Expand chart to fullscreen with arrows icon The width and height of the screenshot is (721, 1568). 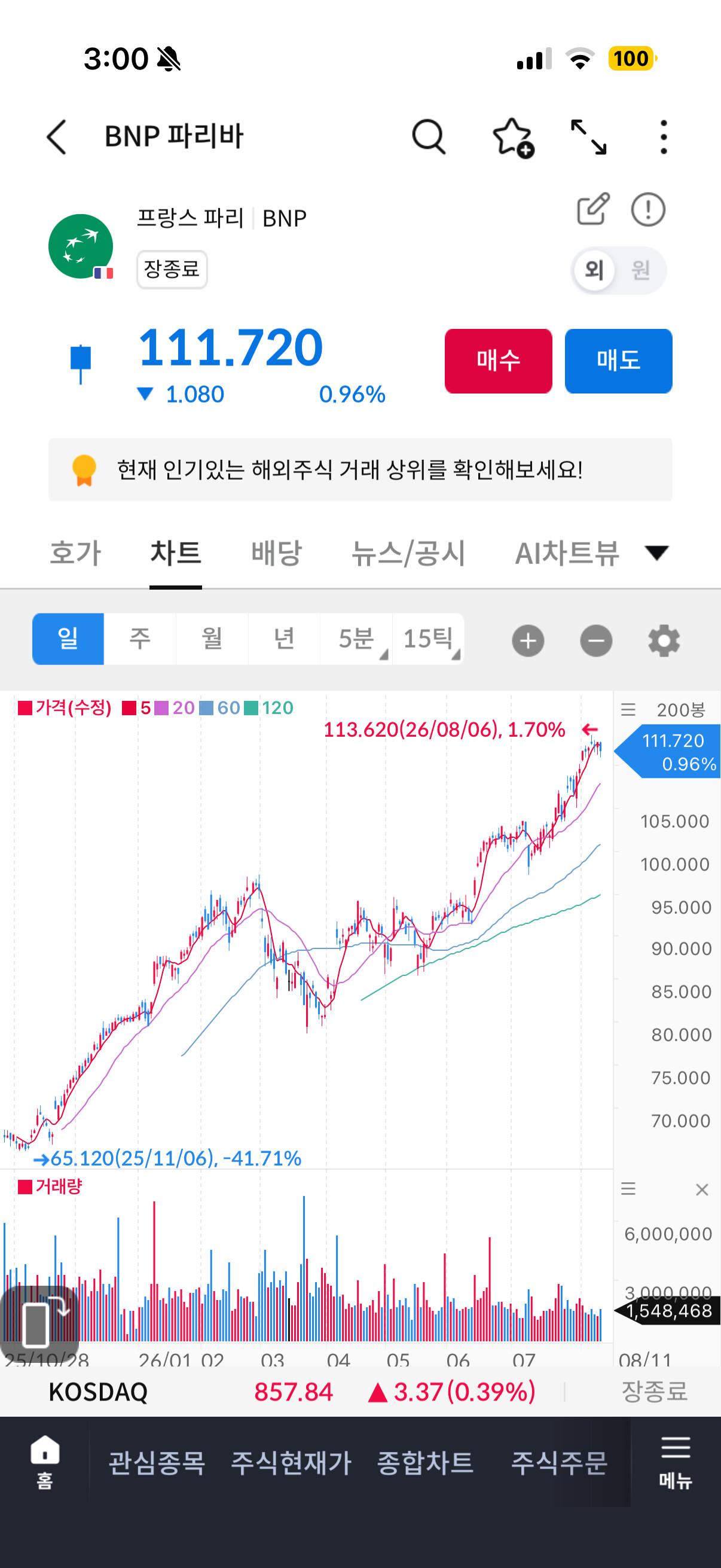pos(588,137)
